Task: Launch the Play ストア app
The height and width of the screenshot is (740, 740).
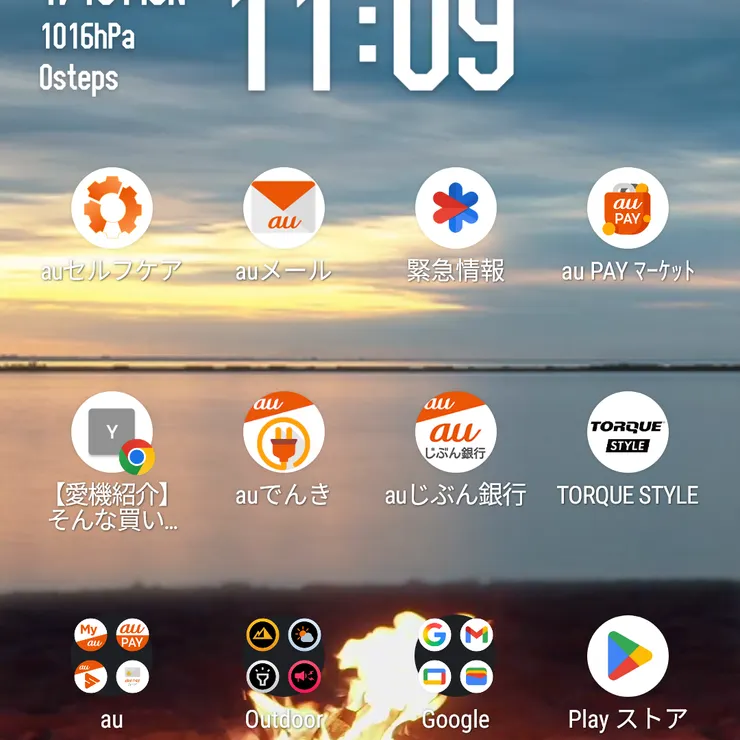Action: pyautogui.click(x=628, y=656)
